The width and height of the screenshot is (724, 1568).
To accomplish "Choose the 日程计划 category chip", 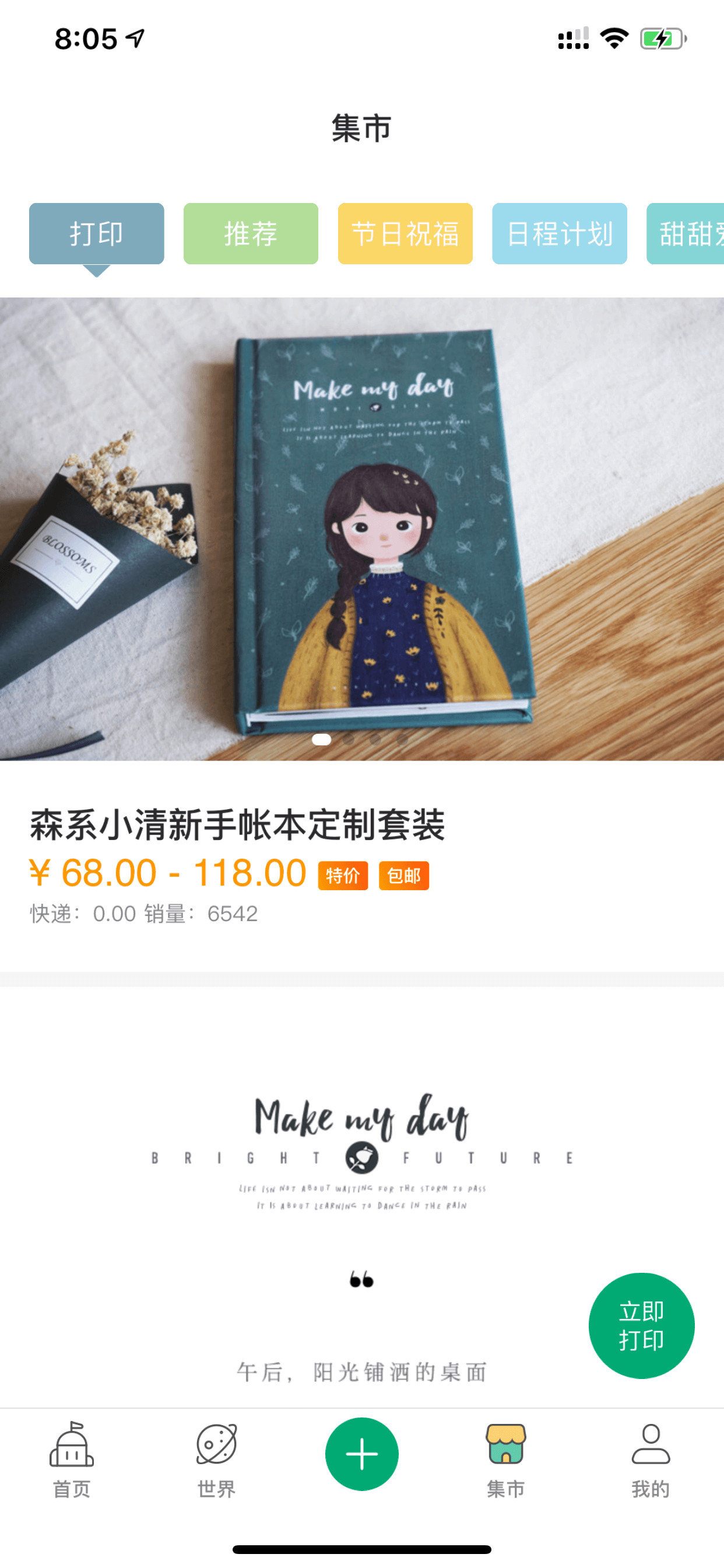I will click(560, 234).
